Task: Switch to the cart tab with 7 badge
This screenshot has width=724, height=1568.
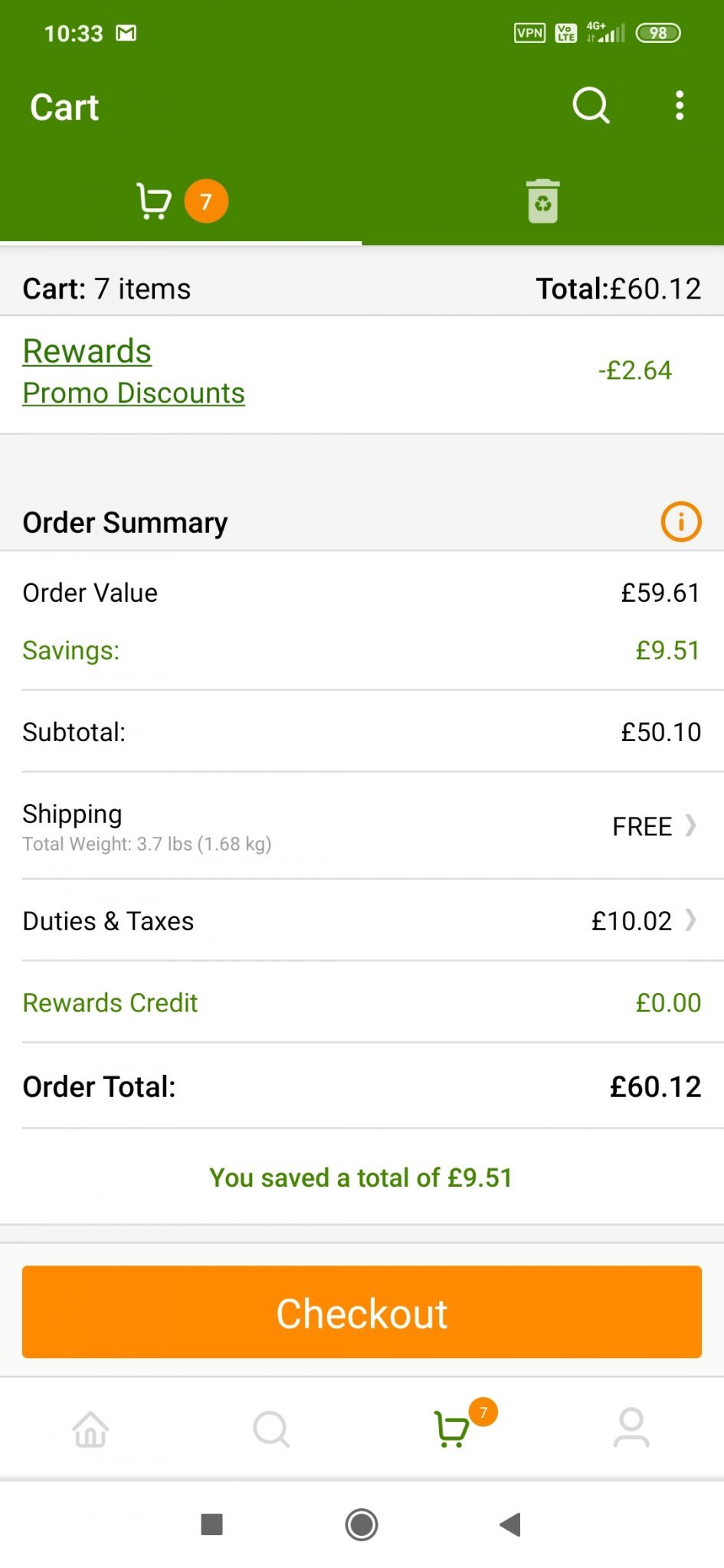Action: pyautogui.click(x=181, y=201)
